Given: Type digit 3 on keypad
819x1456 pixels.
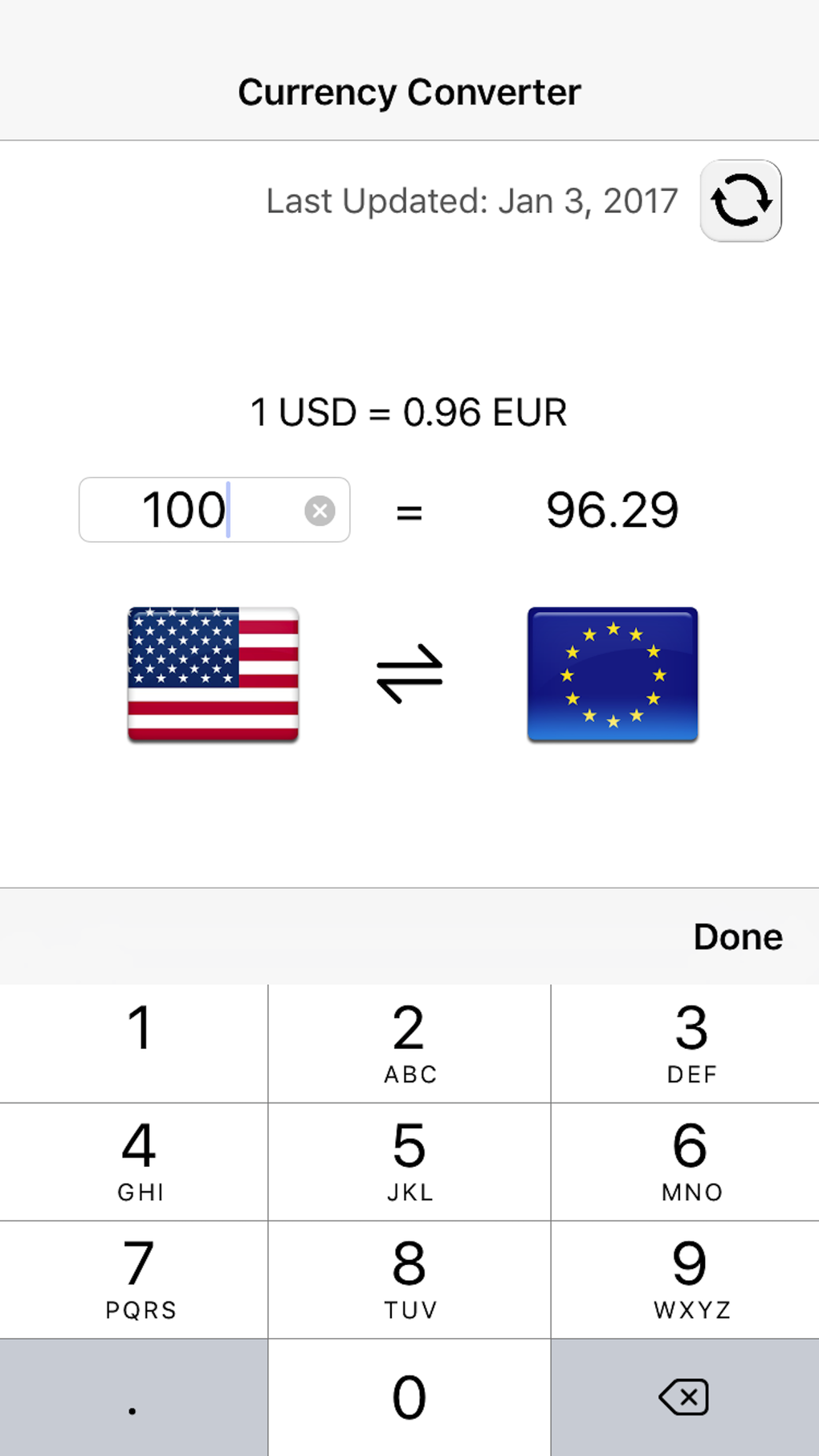Looking at the screenshot, I should pos(686,1044).
